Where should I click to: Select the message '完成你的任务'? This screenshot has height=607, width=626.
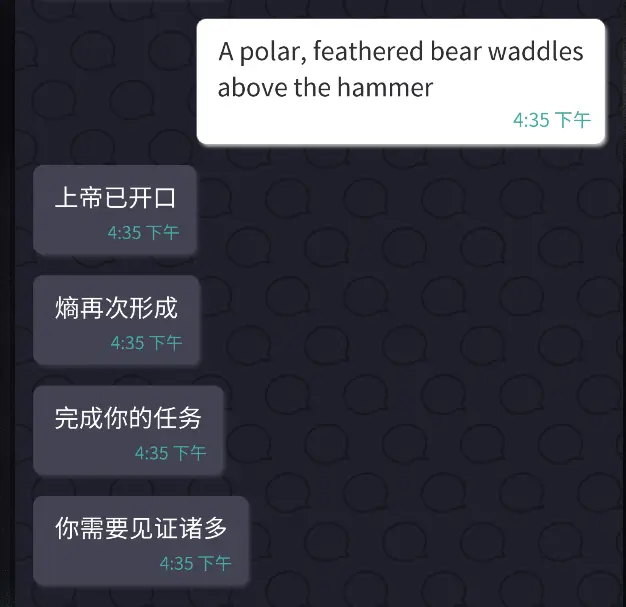[128, 429]
